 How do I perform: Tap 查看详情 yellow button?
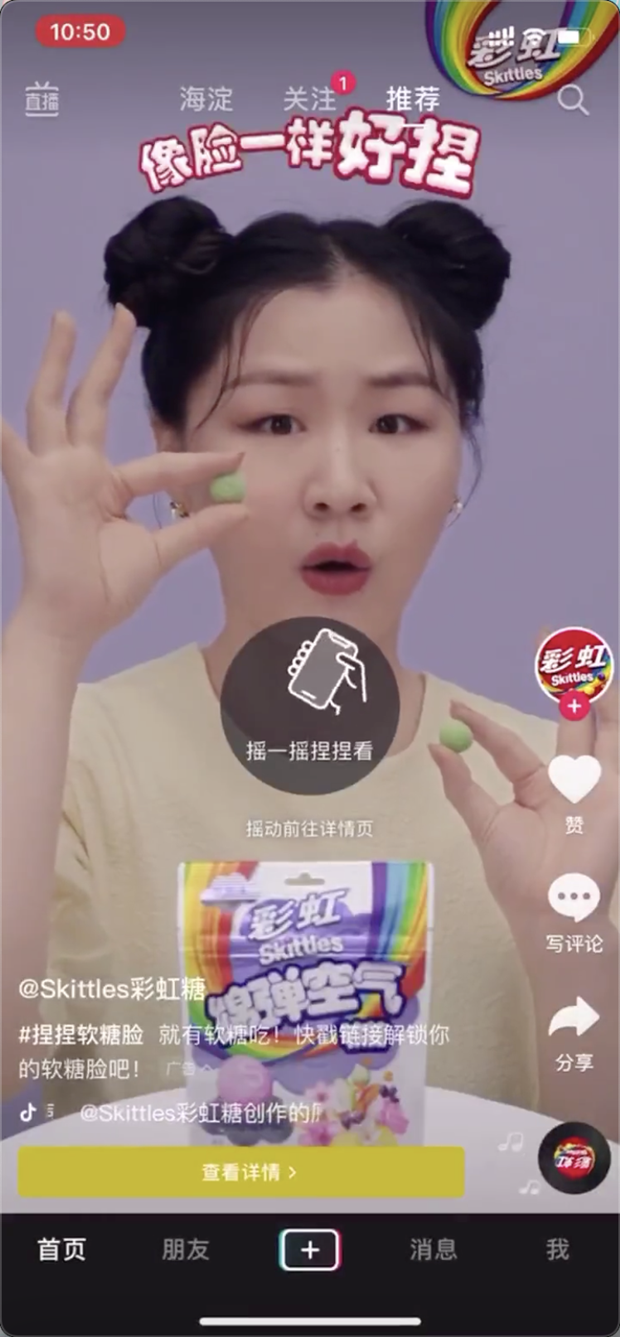(x=241, y=1172)
